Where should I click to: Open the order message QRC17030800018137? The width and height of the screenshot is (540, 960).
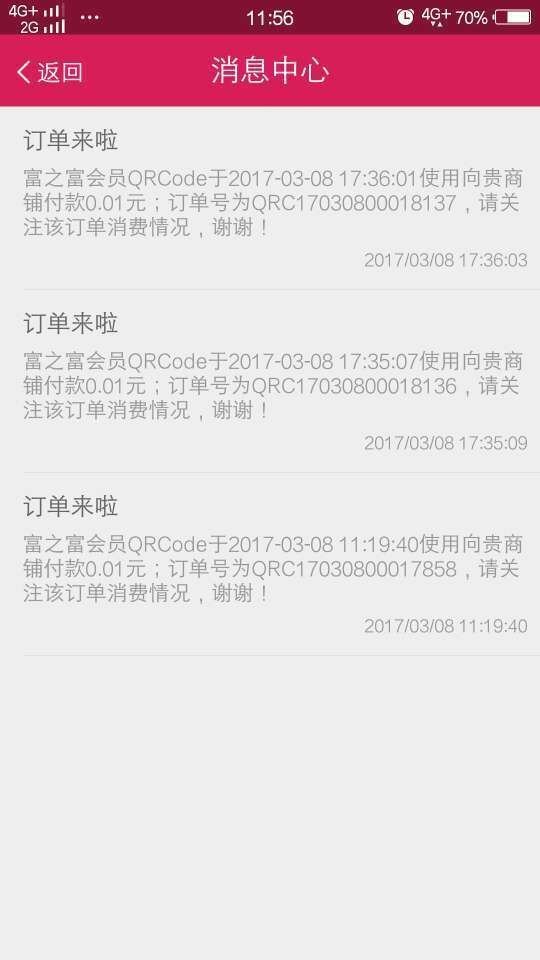pyautogui.click(x=270, y=198)
